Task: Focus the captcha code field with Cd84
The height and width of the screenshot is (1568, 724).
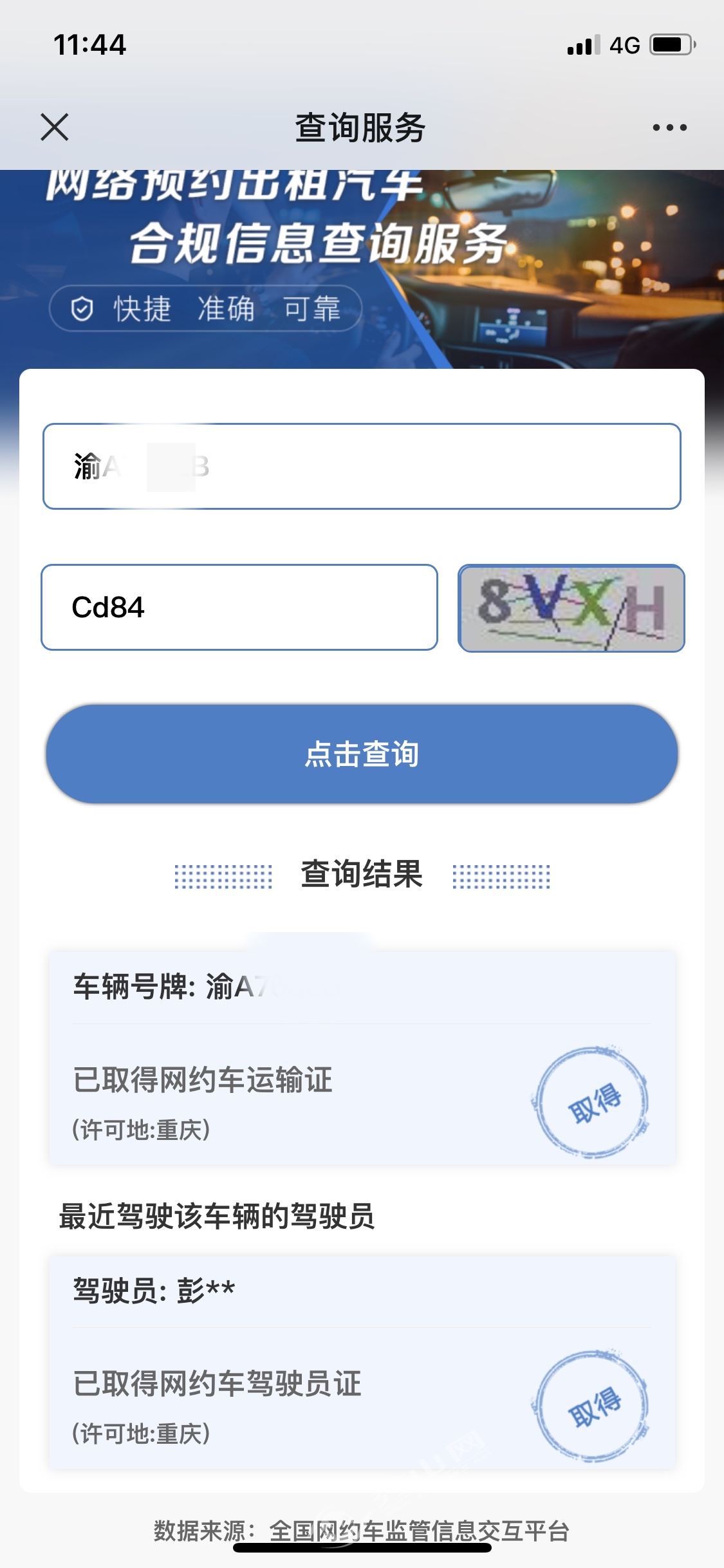Action: tap(239, 608)
